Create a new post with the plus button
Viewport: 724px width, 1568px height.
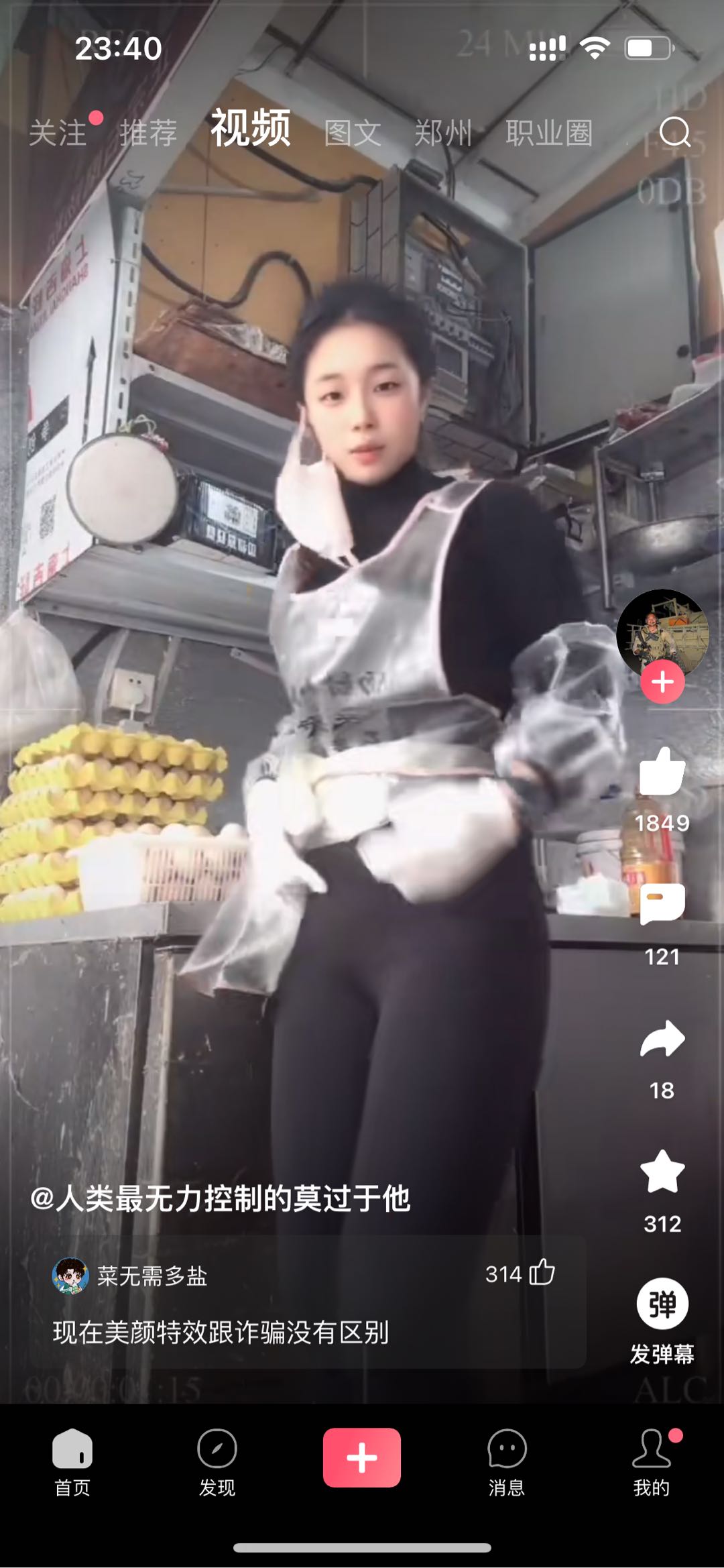point(362,1457)
